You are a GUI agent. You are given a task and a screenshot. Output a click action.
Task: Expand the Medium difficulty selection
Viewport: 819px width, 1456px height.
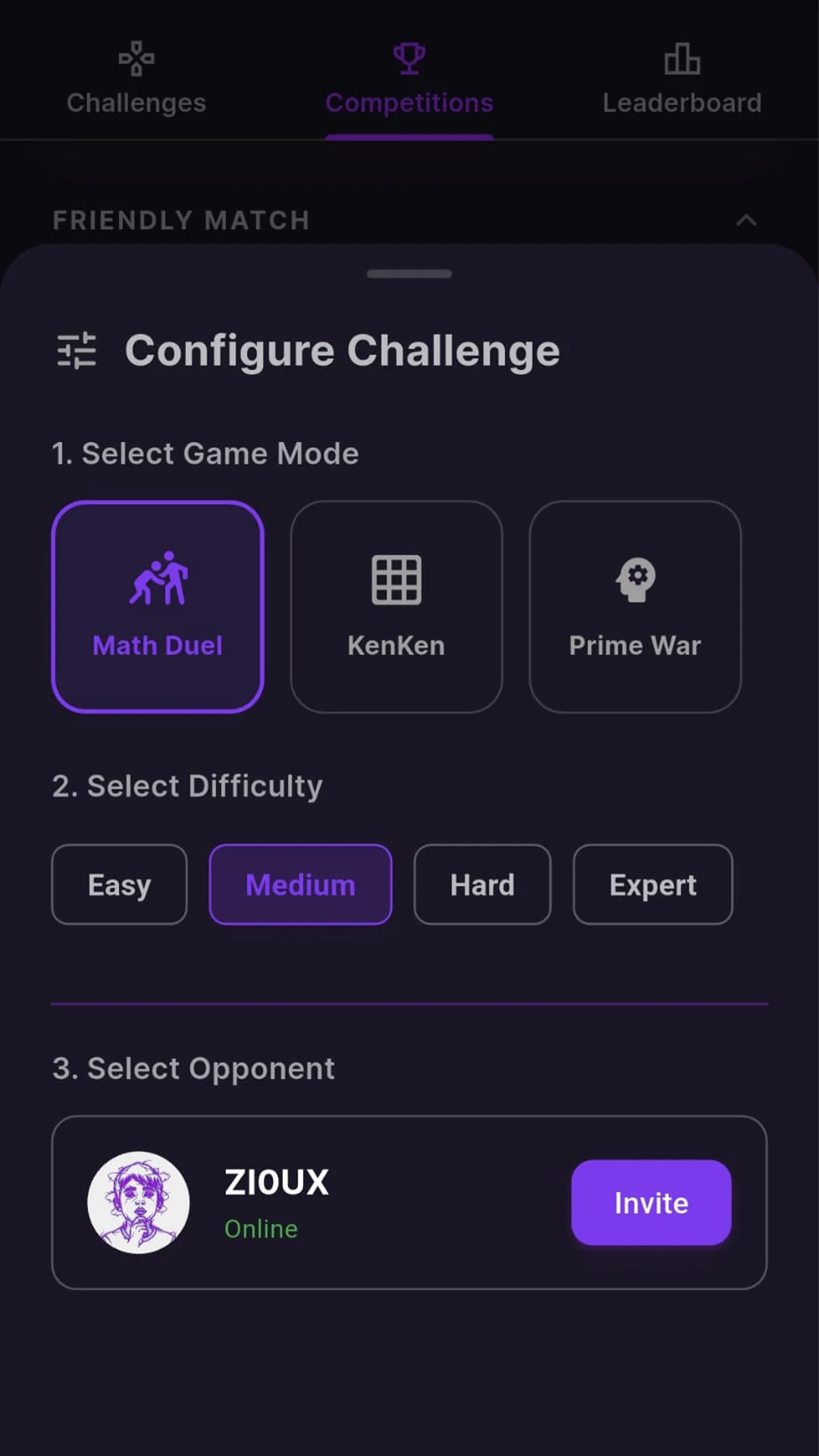[300, 884]
